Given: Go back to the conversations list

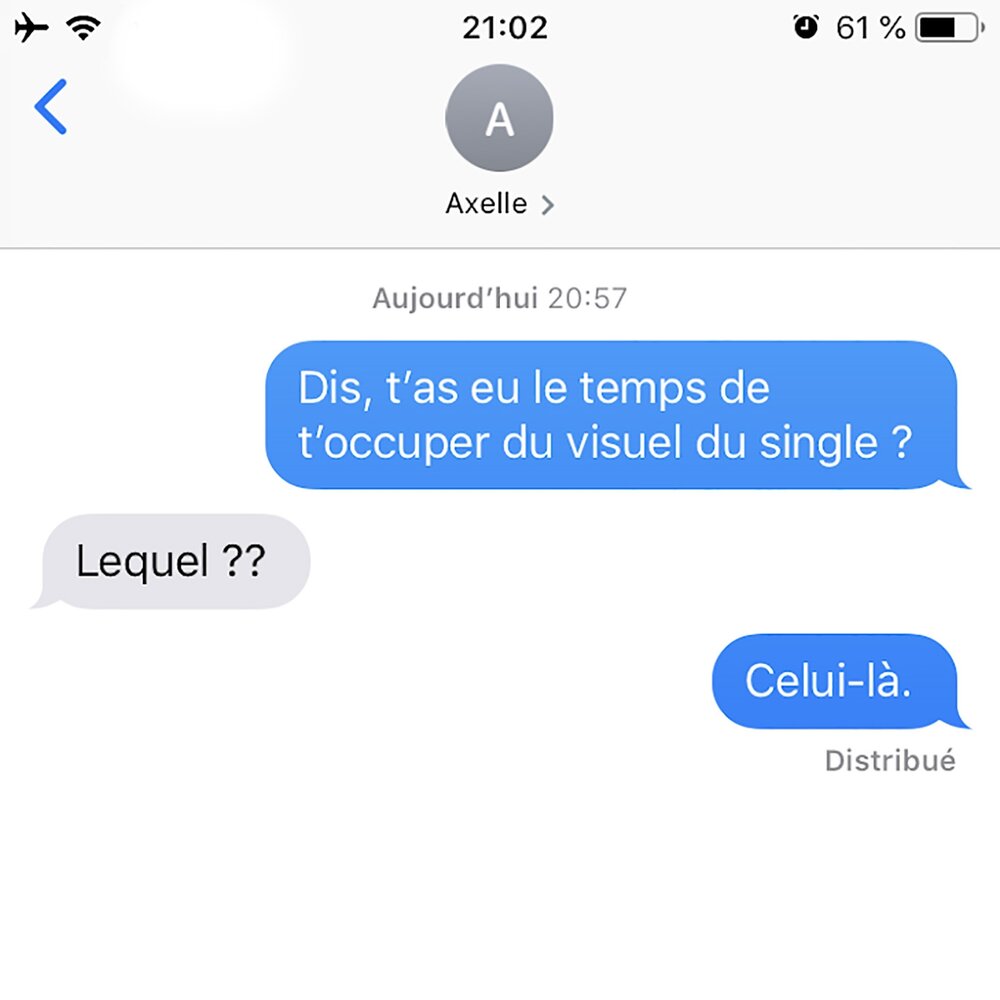Looking at the screenshot, I should (x=50, y=107).
